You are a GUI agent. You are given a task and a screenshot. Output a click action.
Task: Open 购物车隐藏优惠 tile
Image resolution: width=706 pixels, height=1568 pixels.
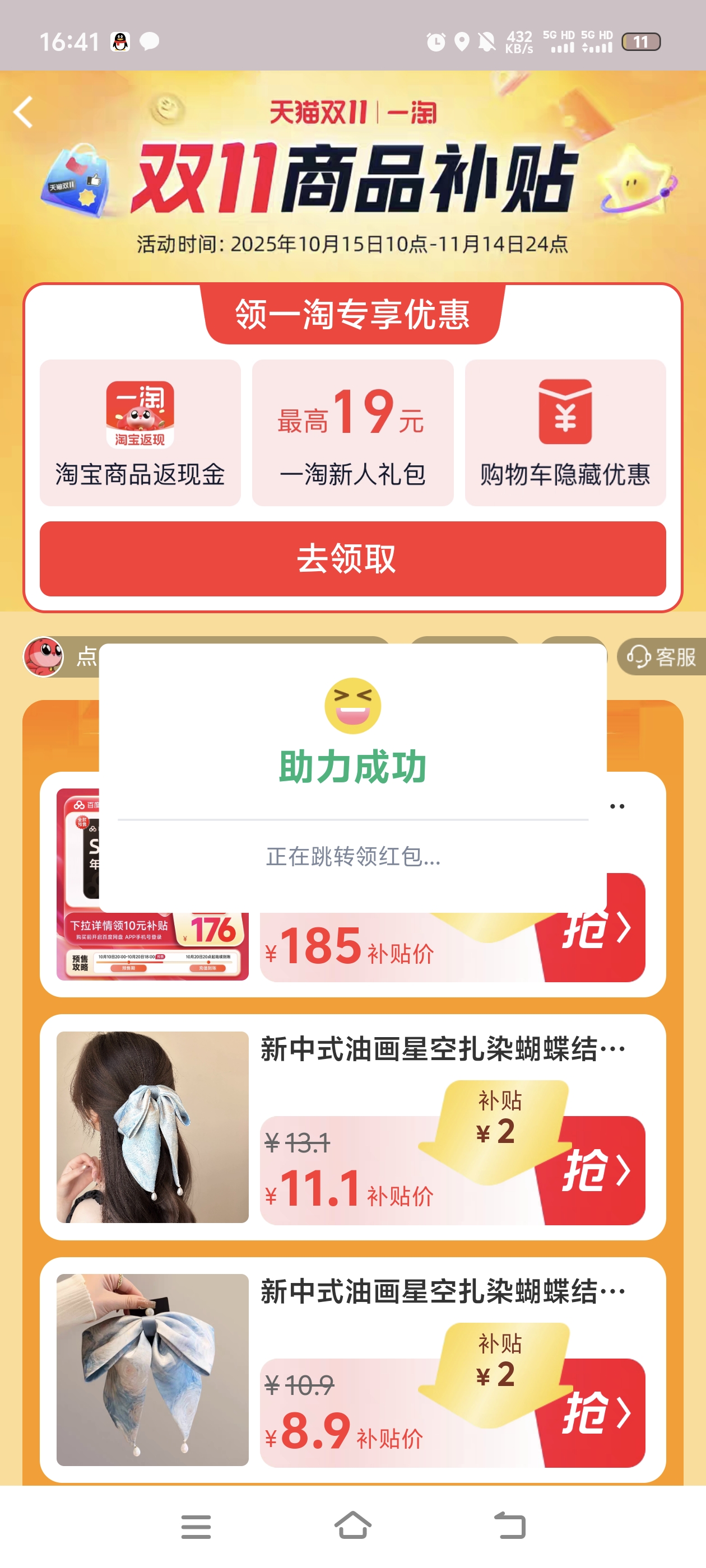click(565, 432)
